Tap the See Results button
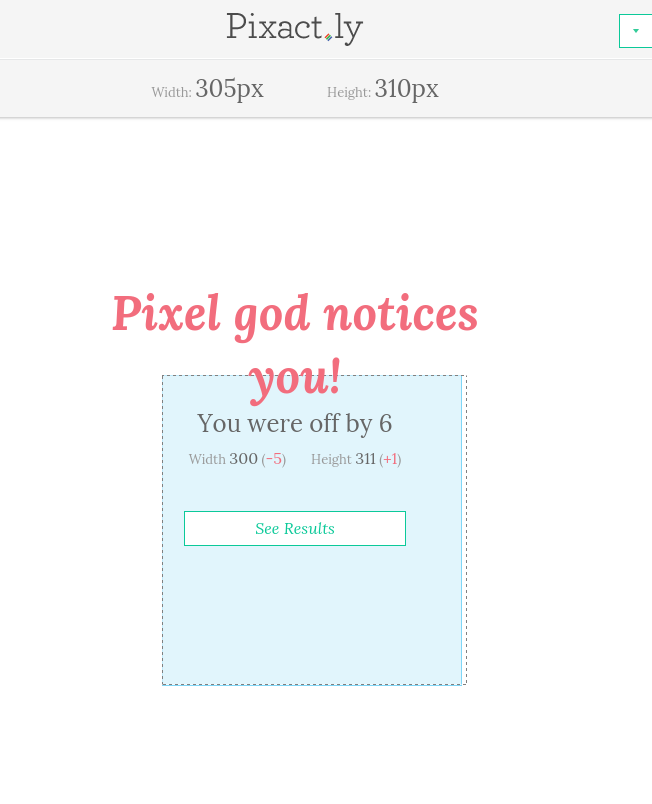This screenshot has width=652, height=804. click(x=295, y=528)
